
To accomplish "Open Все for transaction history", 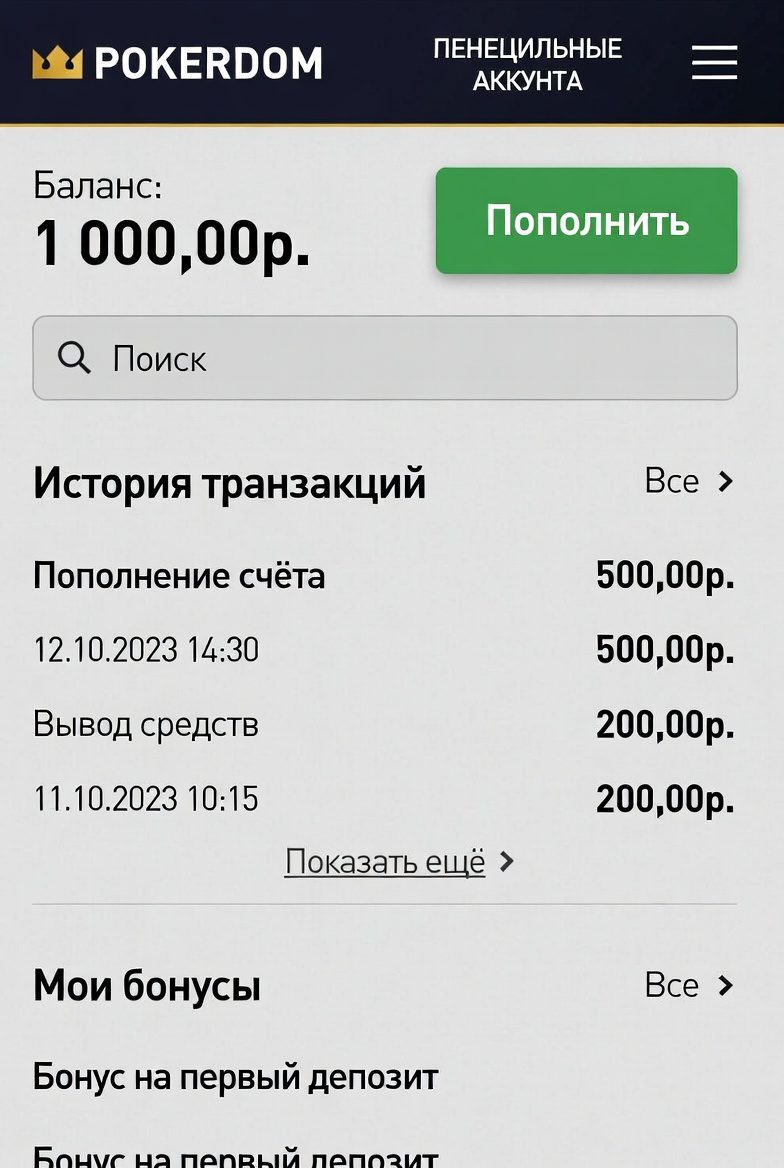I will [670, 481].
